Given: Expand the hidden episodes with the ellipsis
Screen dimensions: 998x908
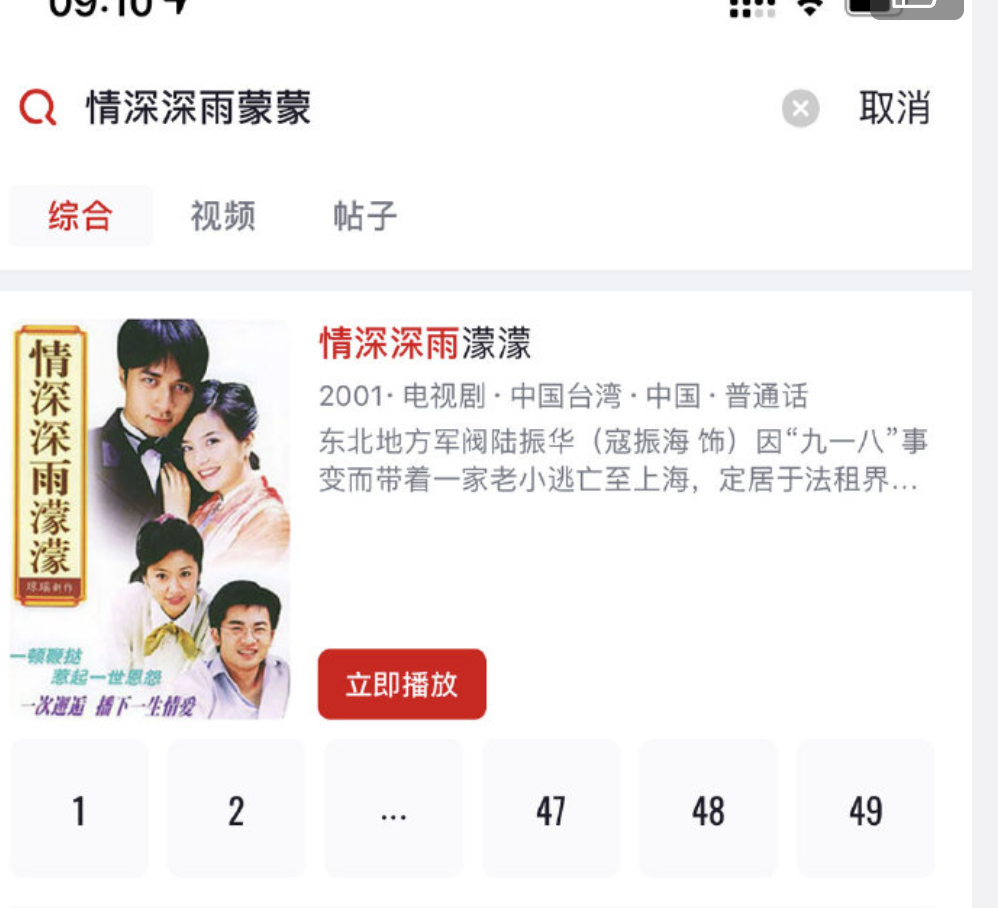Looking at the screenshot, I should (393, 809).
